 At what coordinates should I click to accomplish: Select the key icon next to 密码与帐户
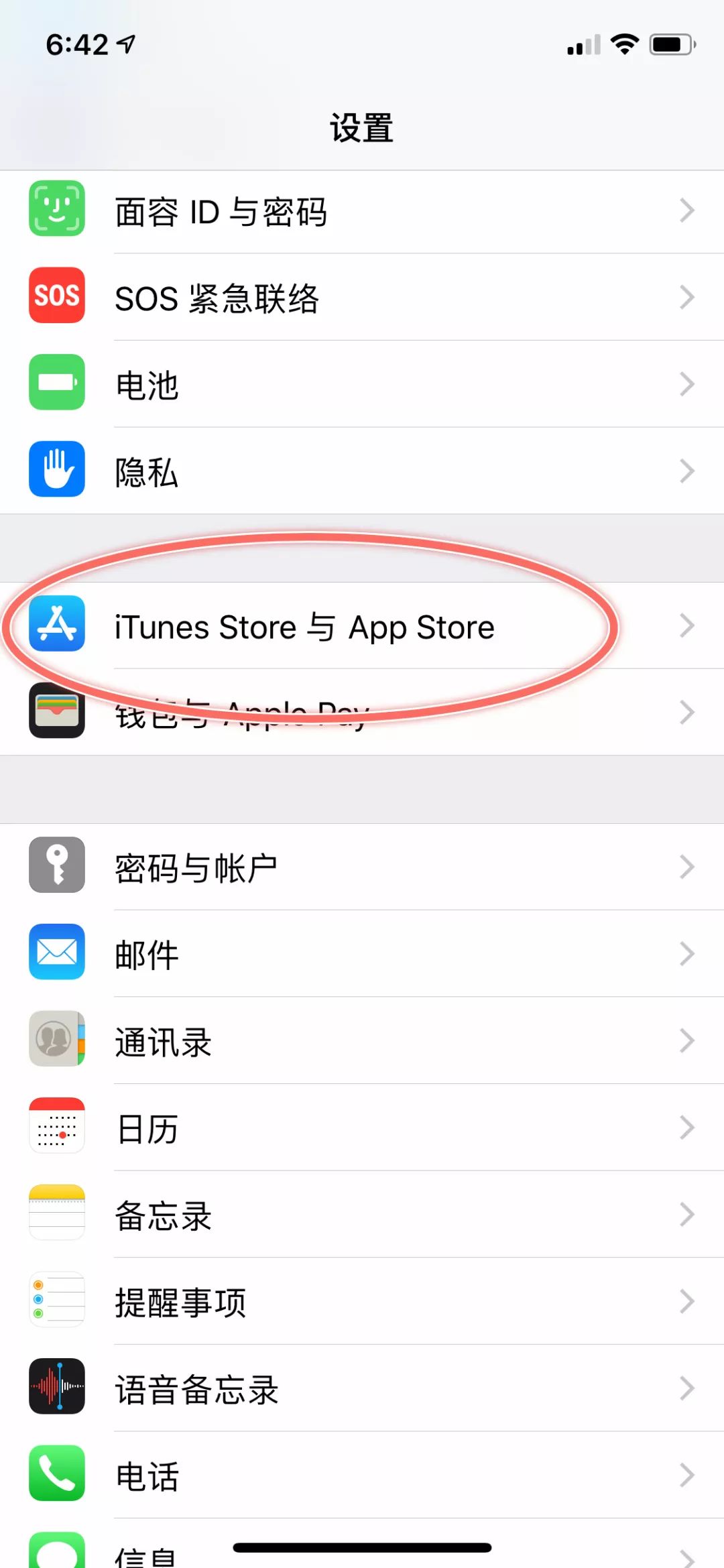click(x=57, y=866)
